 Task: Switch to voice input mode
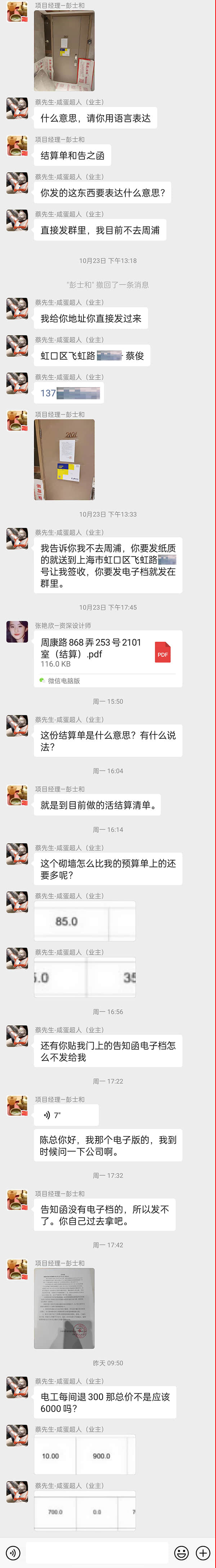(x=13, y=1553)
